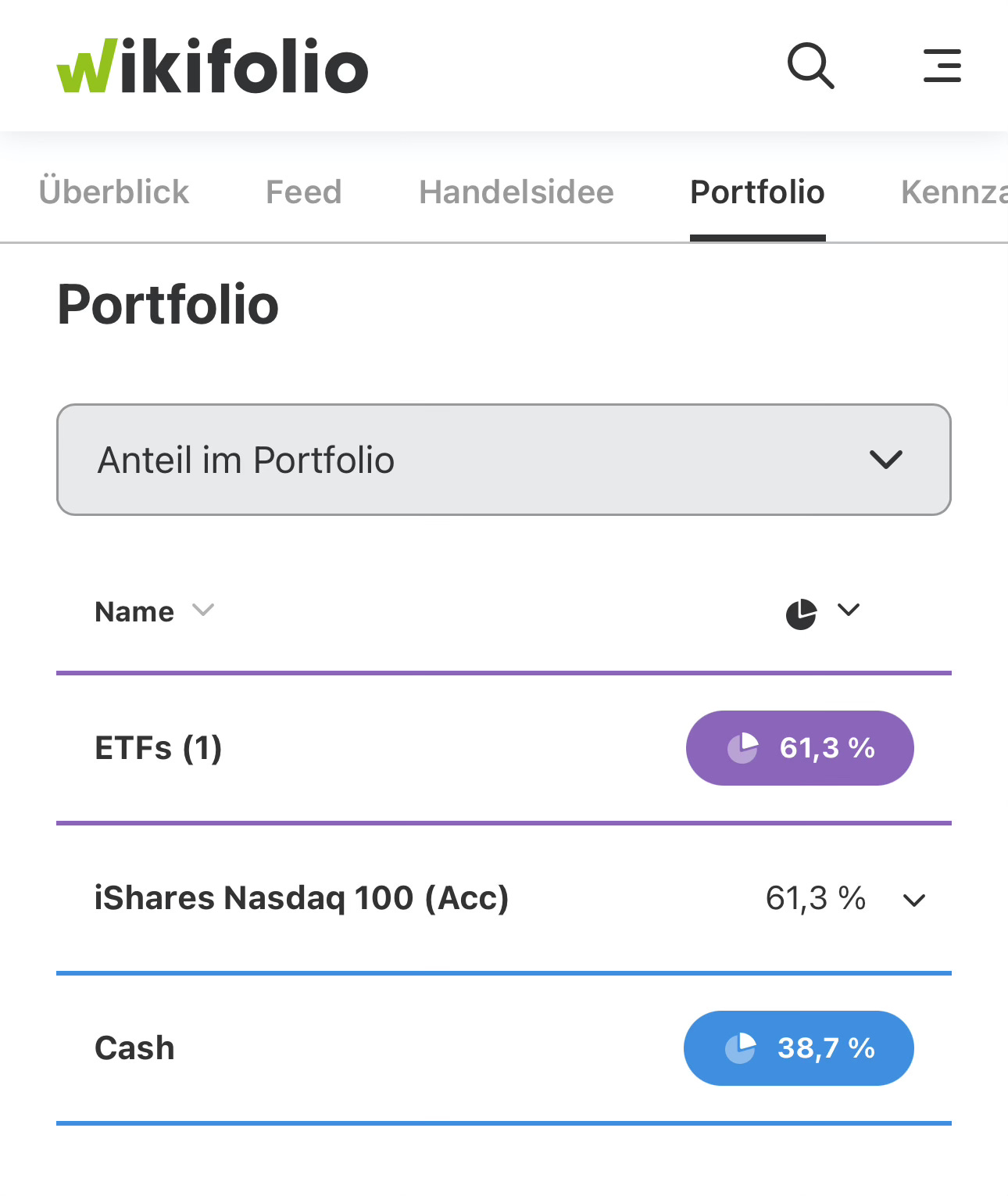Switch to the Feed tab
Image resolution: width=1008 pixels, height=1196 pixels.
pos(304,192)
